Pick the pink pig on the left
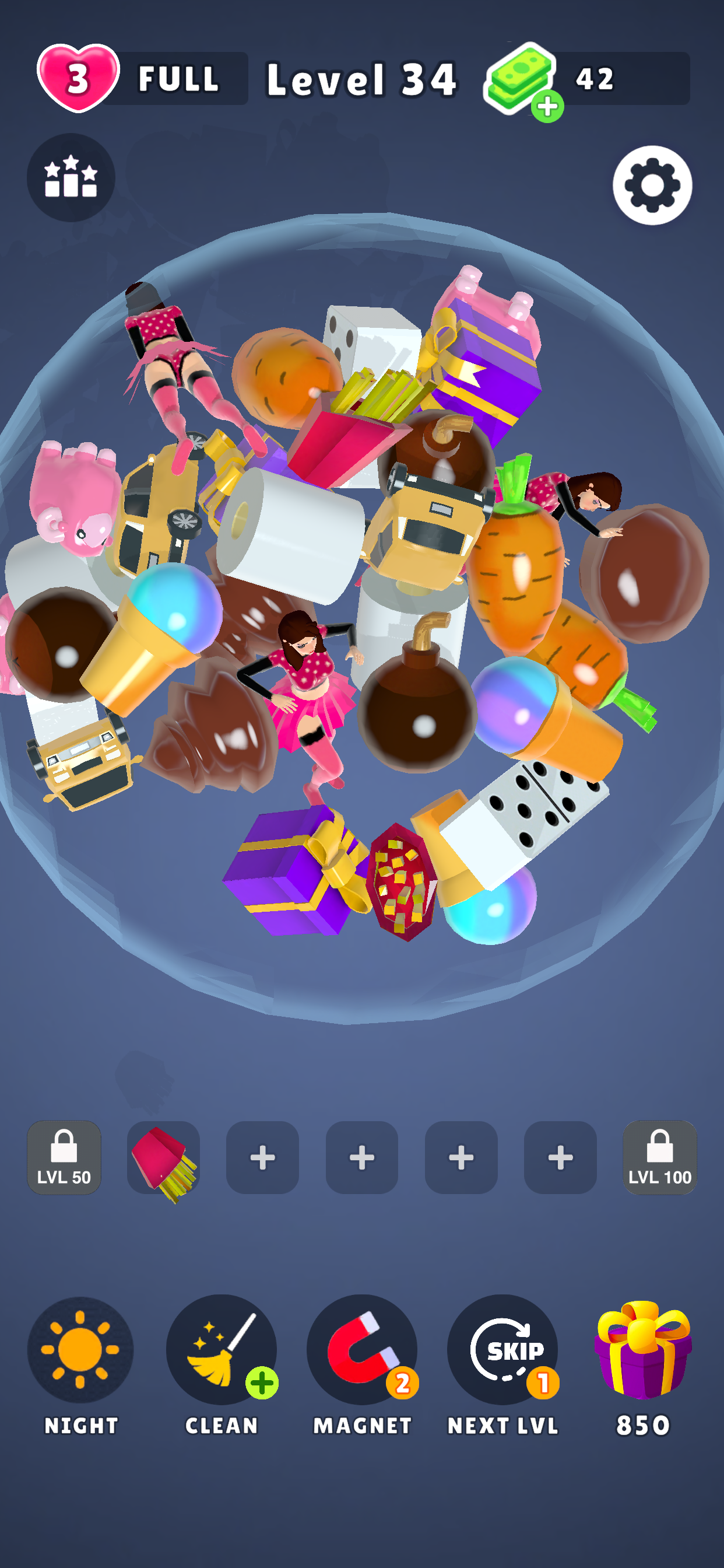Screen dimensions: 724x1568 coord(73,499)
